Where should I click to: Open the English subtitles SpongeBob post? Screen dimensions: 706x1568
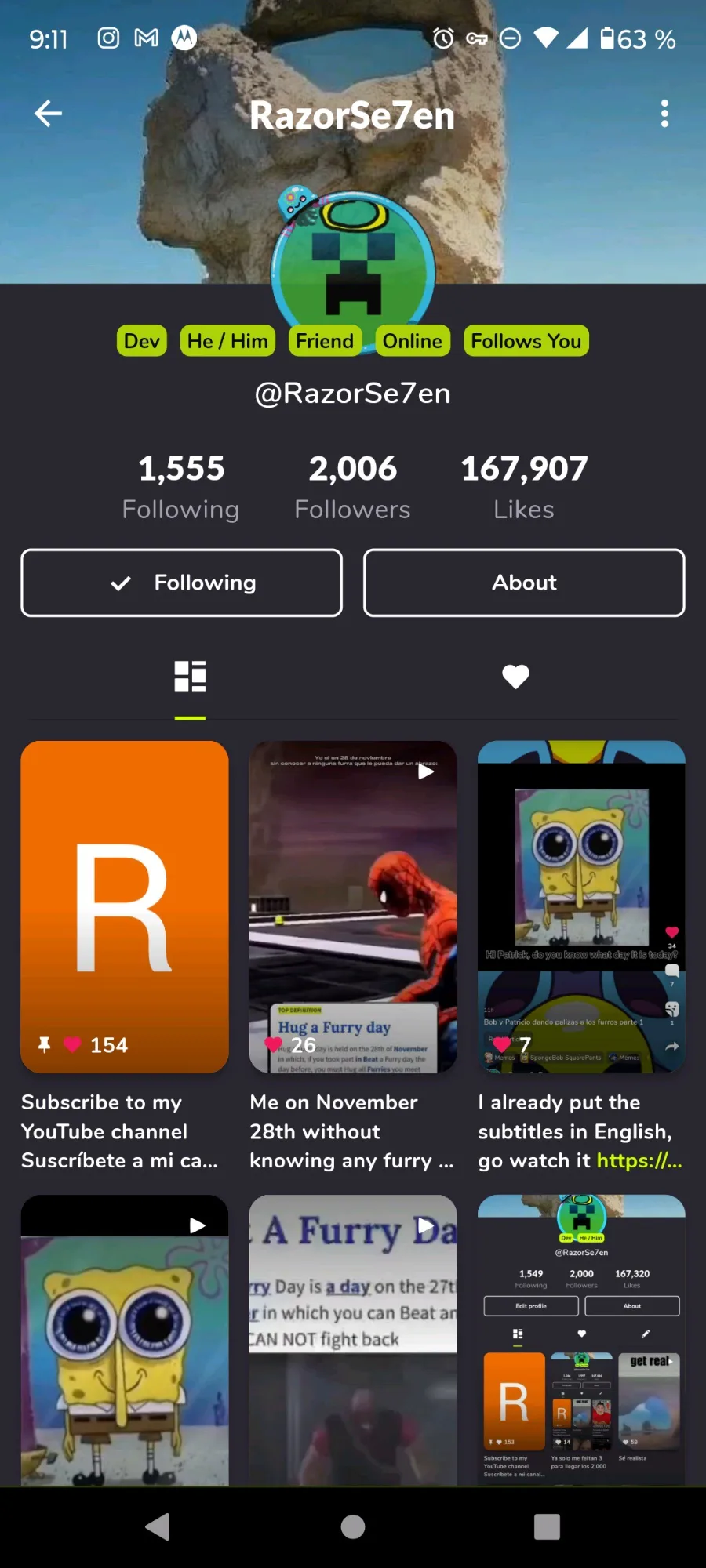tap(581, 906)
